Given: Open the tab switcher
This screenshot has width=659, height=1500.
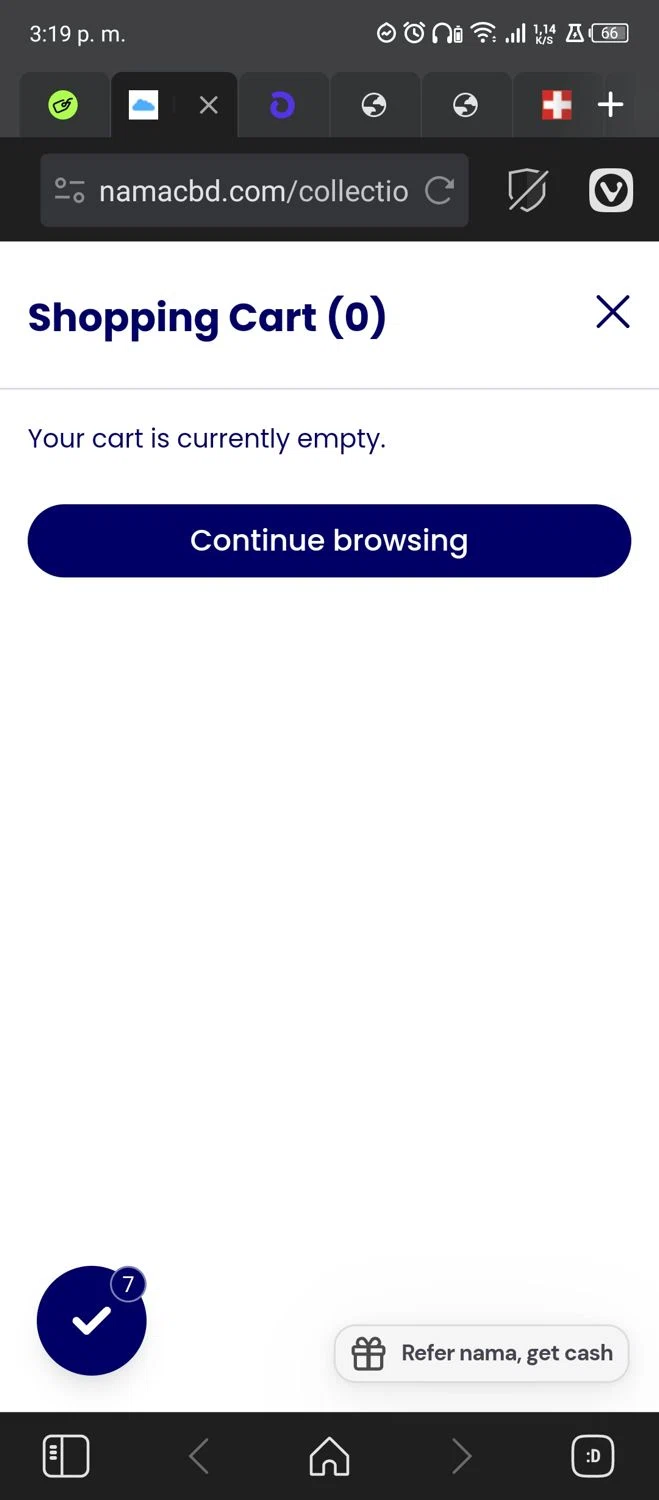Looking at the screenshot, I should click(592, 1456).
